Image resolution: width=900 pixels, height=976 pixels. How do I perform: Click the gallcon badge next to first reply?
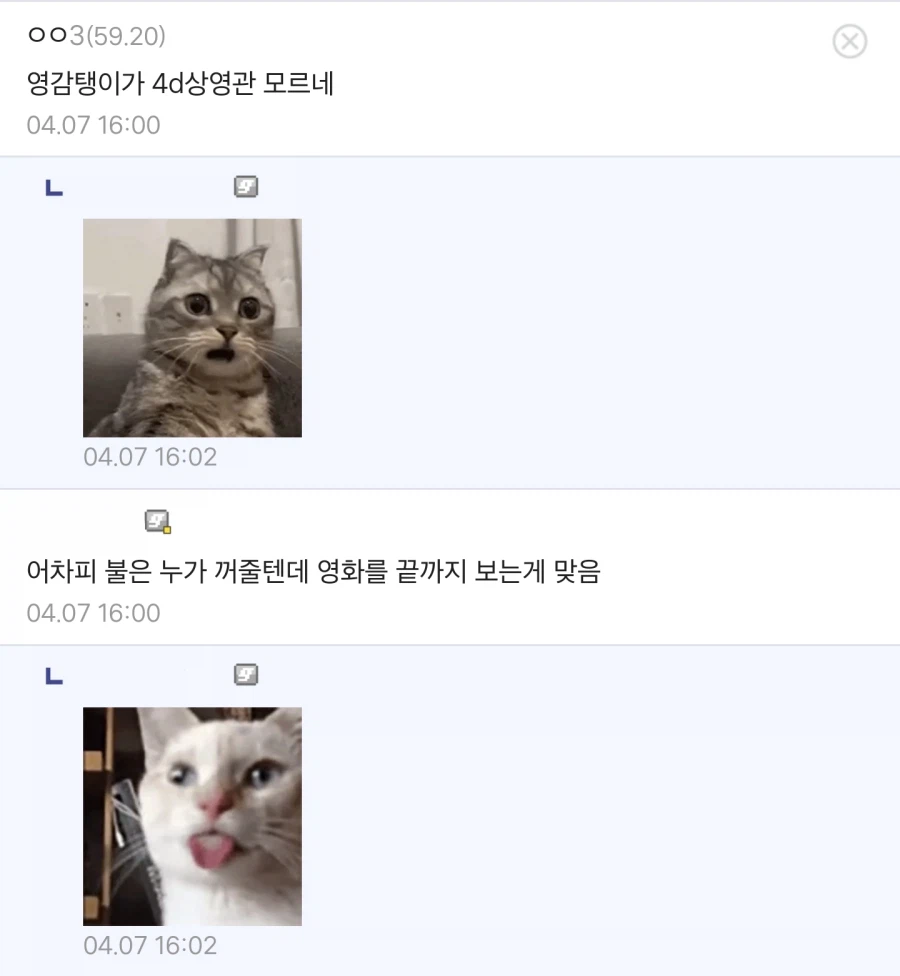244,186
